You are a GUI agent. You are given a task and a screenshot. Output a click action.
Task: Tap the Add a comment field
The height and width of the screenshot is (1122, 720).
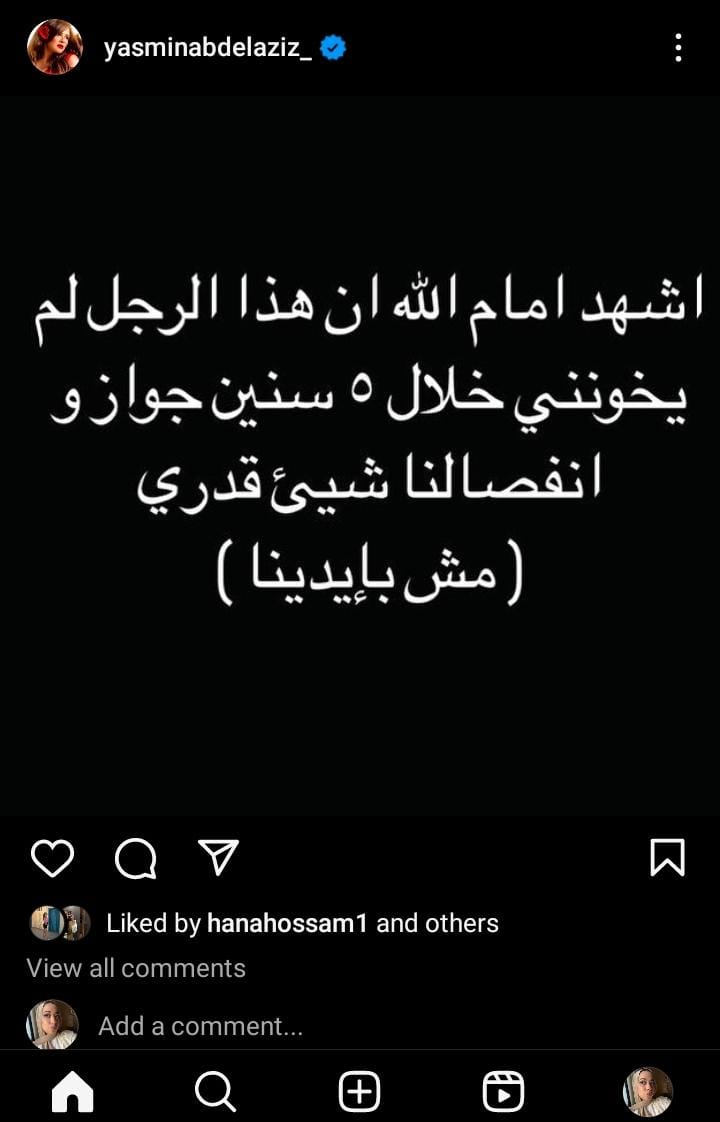tap(200, 1026)
